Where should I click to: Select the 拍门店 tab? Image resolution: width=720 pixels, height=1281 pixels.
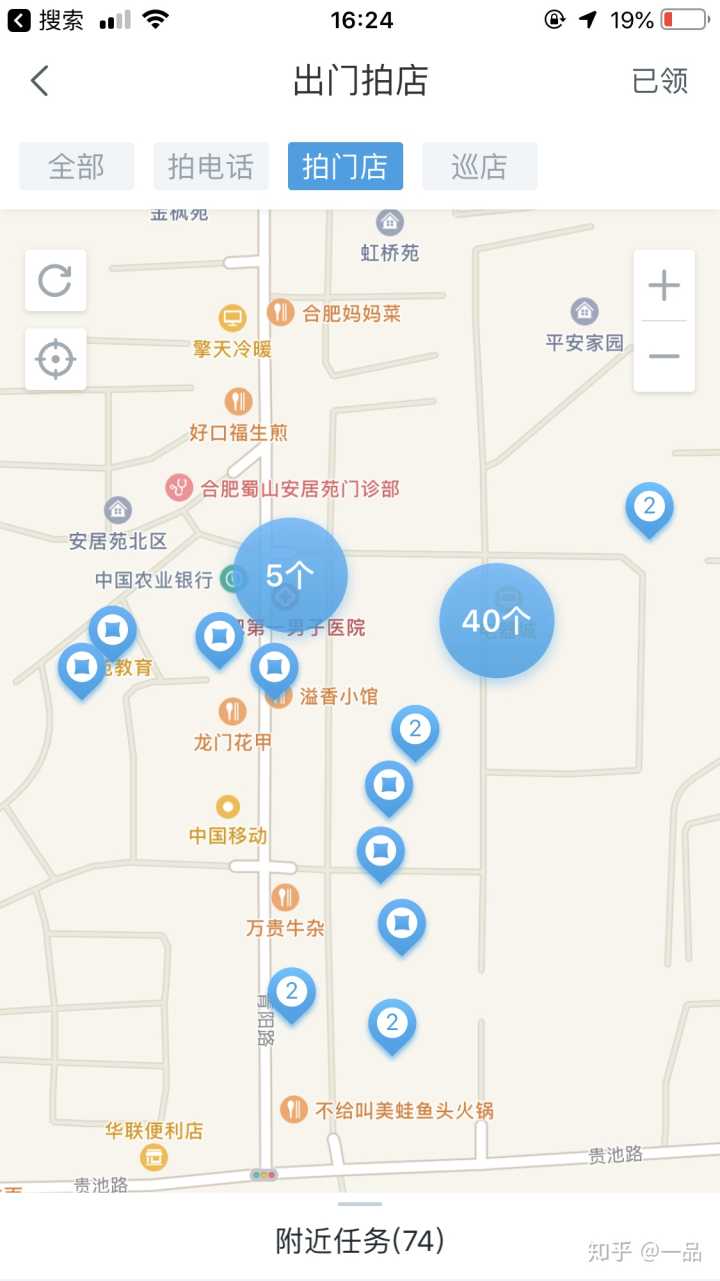tap(345, 166)
